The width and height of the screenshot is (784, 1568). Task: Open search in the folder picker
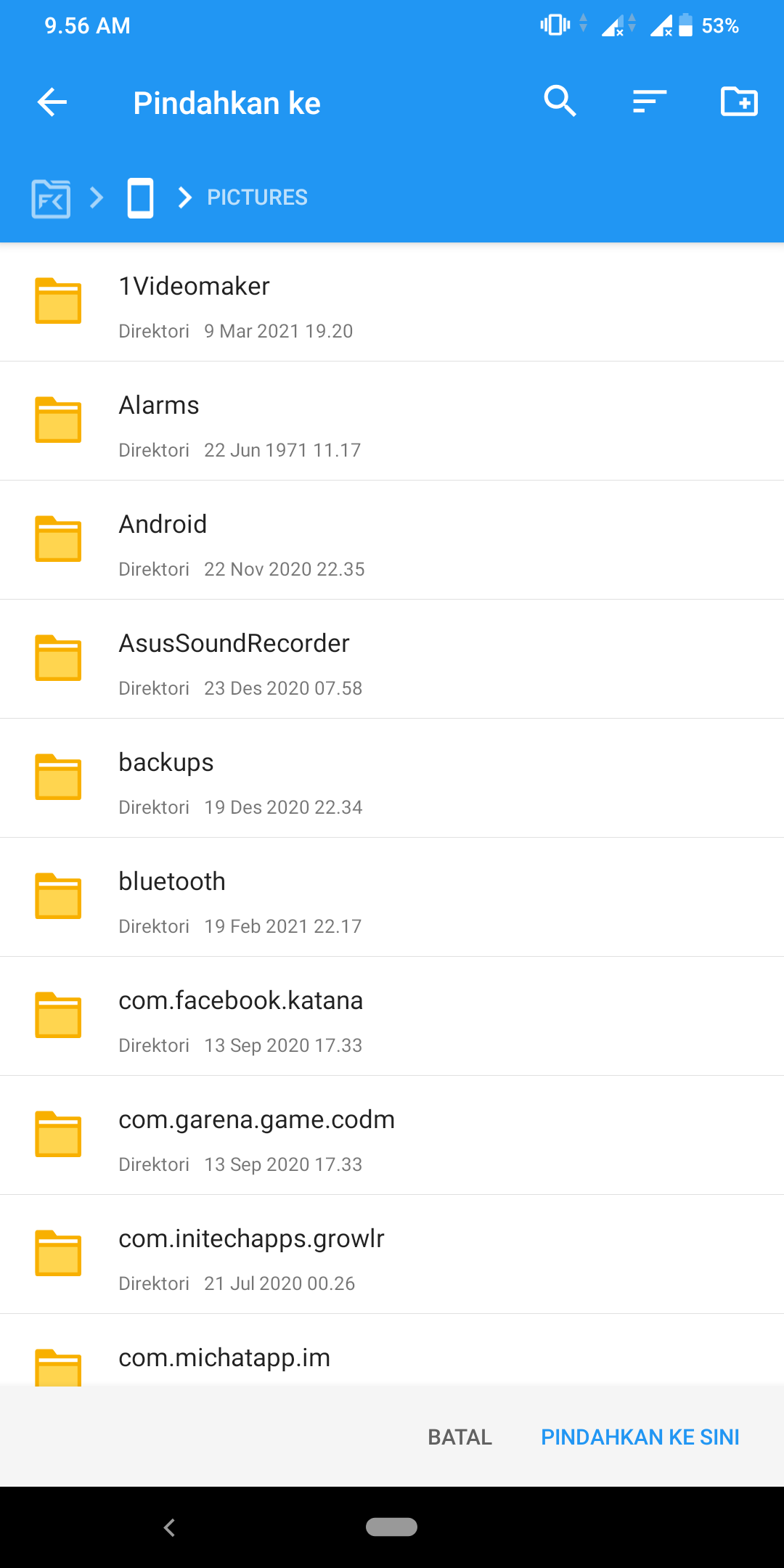pos(560,101)
